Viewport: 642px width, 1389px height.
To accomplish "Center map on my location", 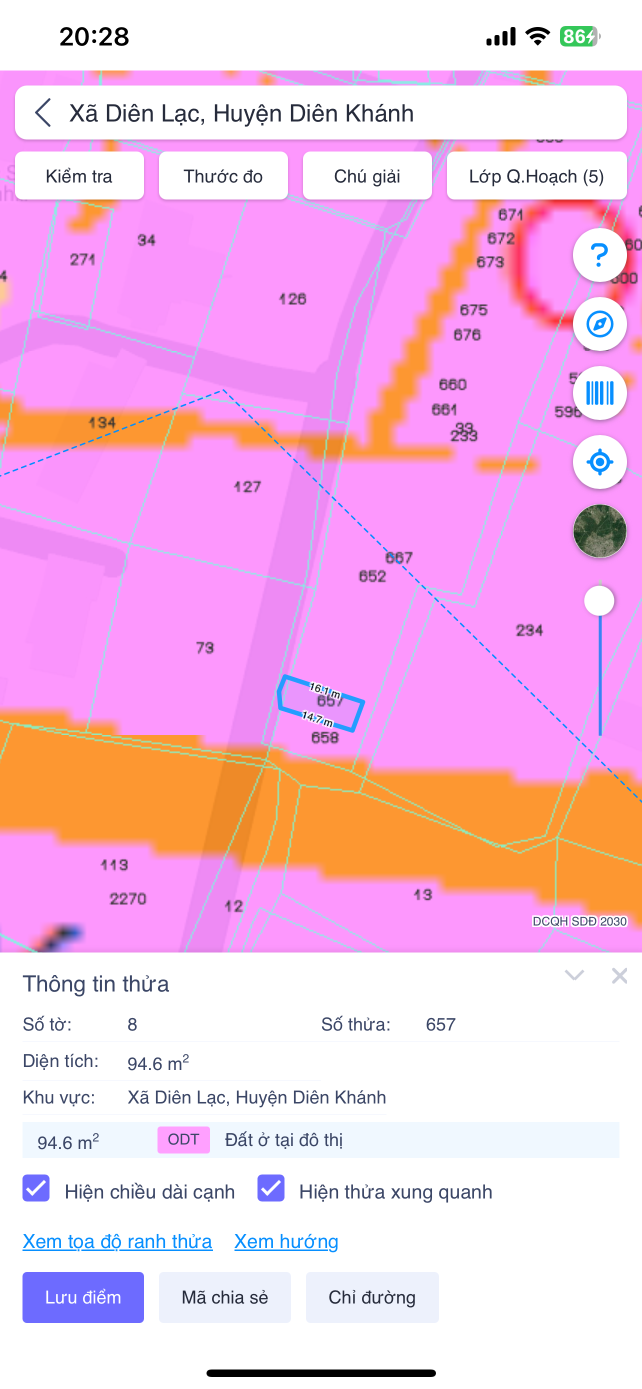I will 599,462.
